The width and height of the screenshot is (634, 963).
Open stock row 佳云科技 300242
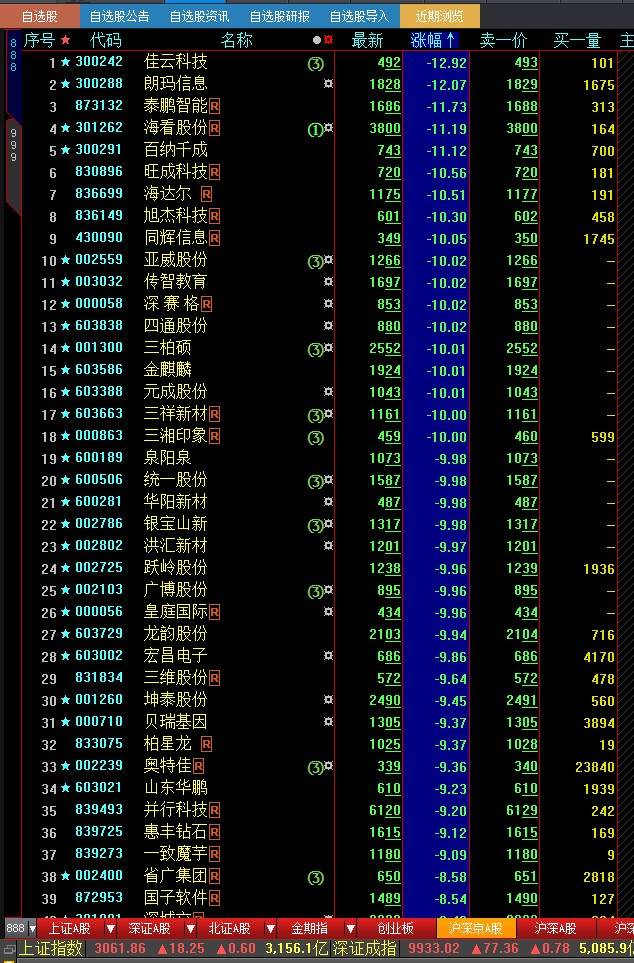coord(317,62)
